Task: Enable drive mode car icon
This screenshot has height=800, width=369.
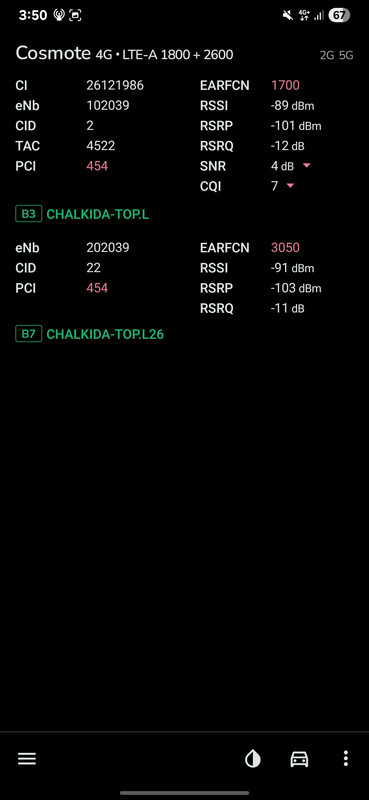Action: 299,759
